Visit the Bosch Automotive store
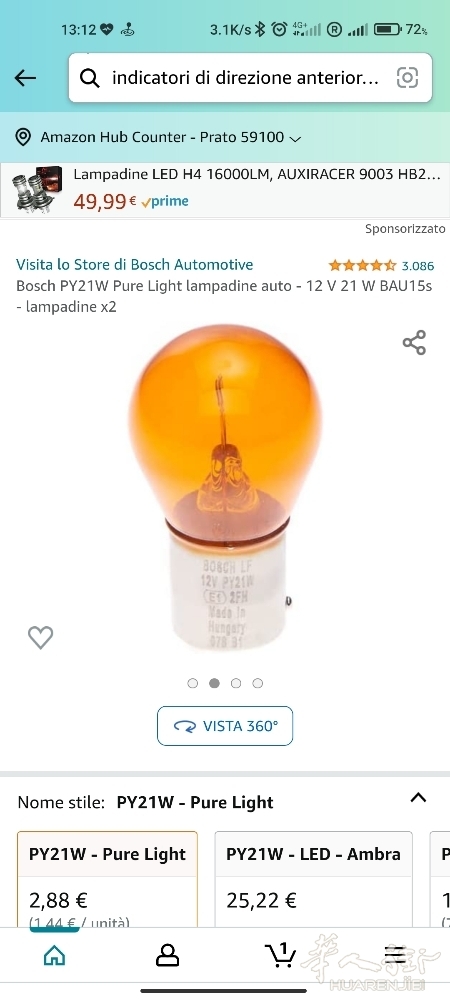This screenshot has width=450, height=1000. click(x=134, y=265)
